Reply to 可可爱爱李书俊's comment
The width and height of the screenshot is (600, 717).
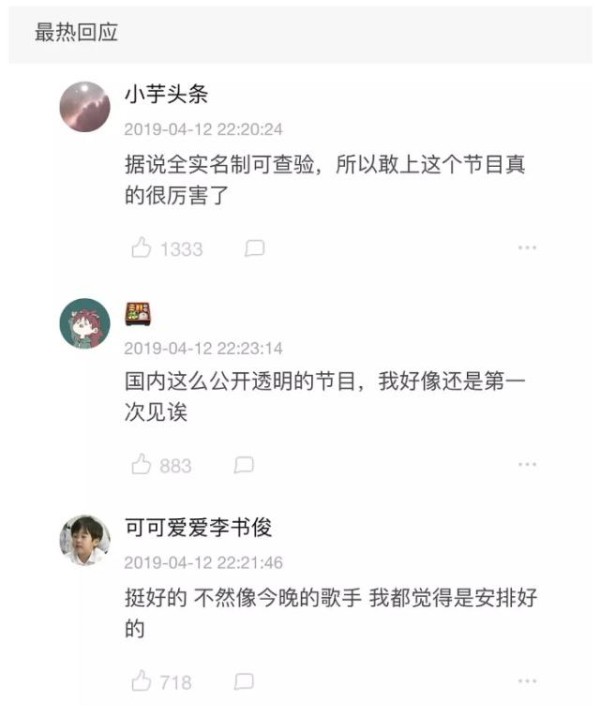244,682
